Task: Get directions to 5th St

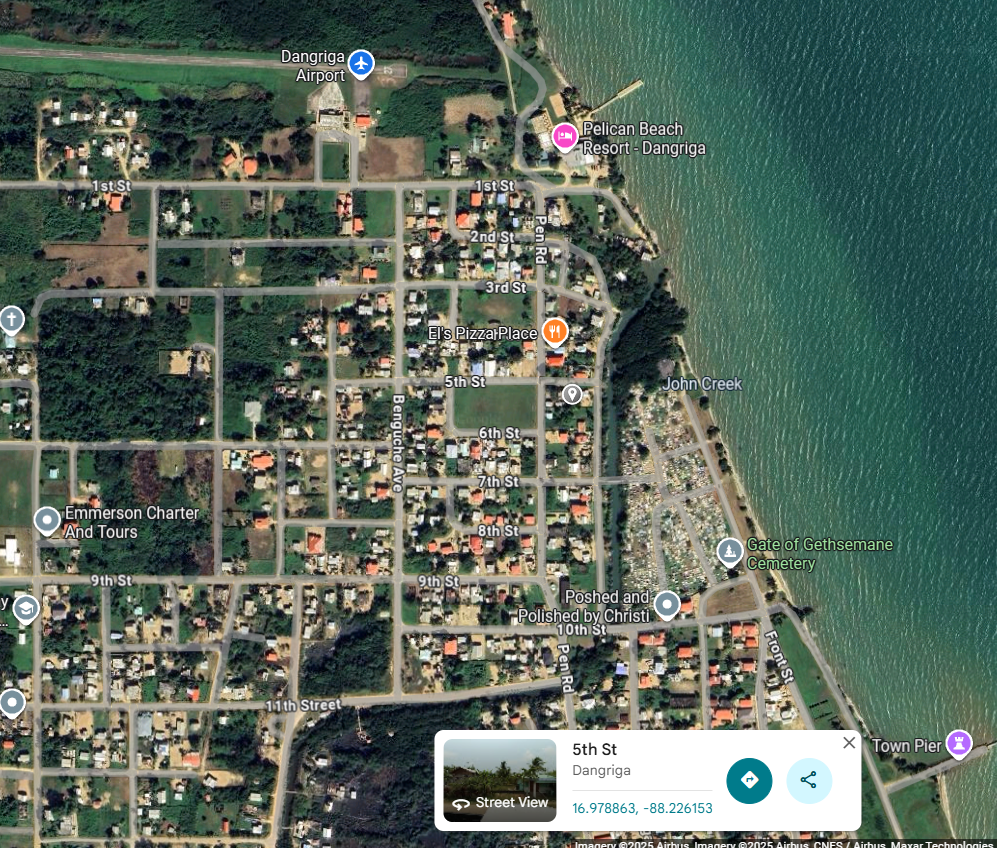Action: [x=749, y=780]
